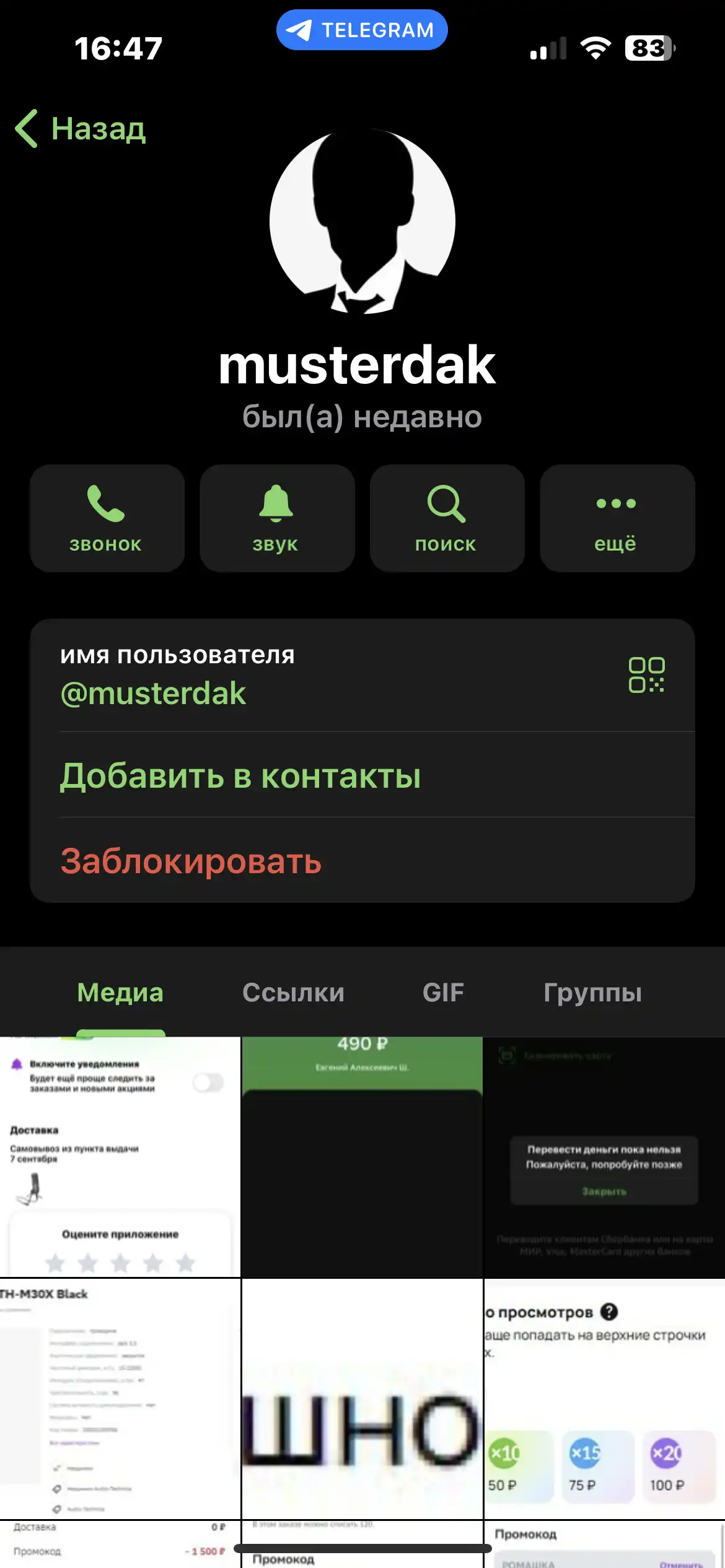This screenshot has width=725, height=1568.
Task: Open the media tile with large ШНО text
Action: [362, 1398]
